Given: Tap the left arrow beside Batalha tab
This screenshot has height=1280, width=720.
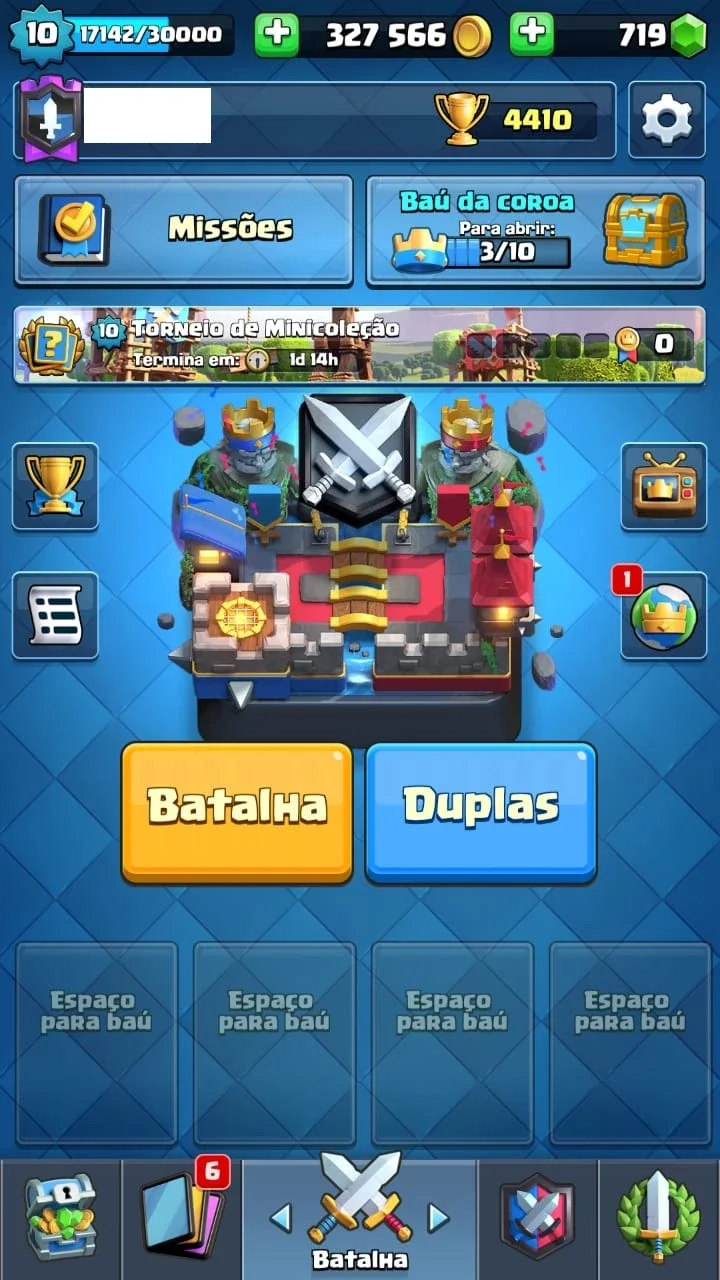Looking at the screenshot, I should click(x=281, y=1217).
